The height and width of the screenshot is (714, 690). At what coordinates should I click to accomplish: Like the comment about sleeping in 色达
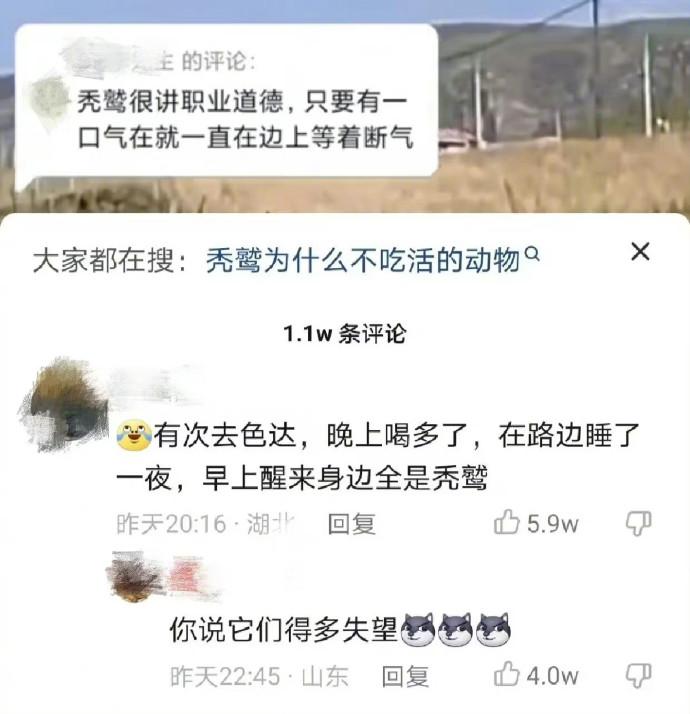click(509, 523)
